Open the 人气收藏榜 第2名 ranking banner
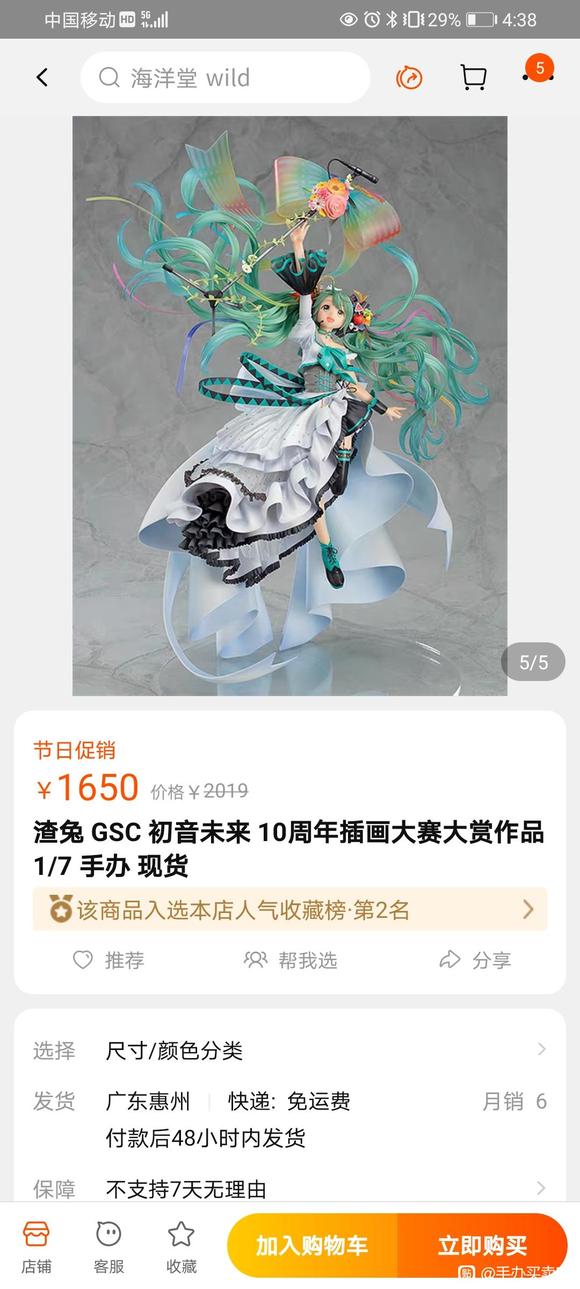The height and width of the screenshot is (1289, 580). (290, 910)
